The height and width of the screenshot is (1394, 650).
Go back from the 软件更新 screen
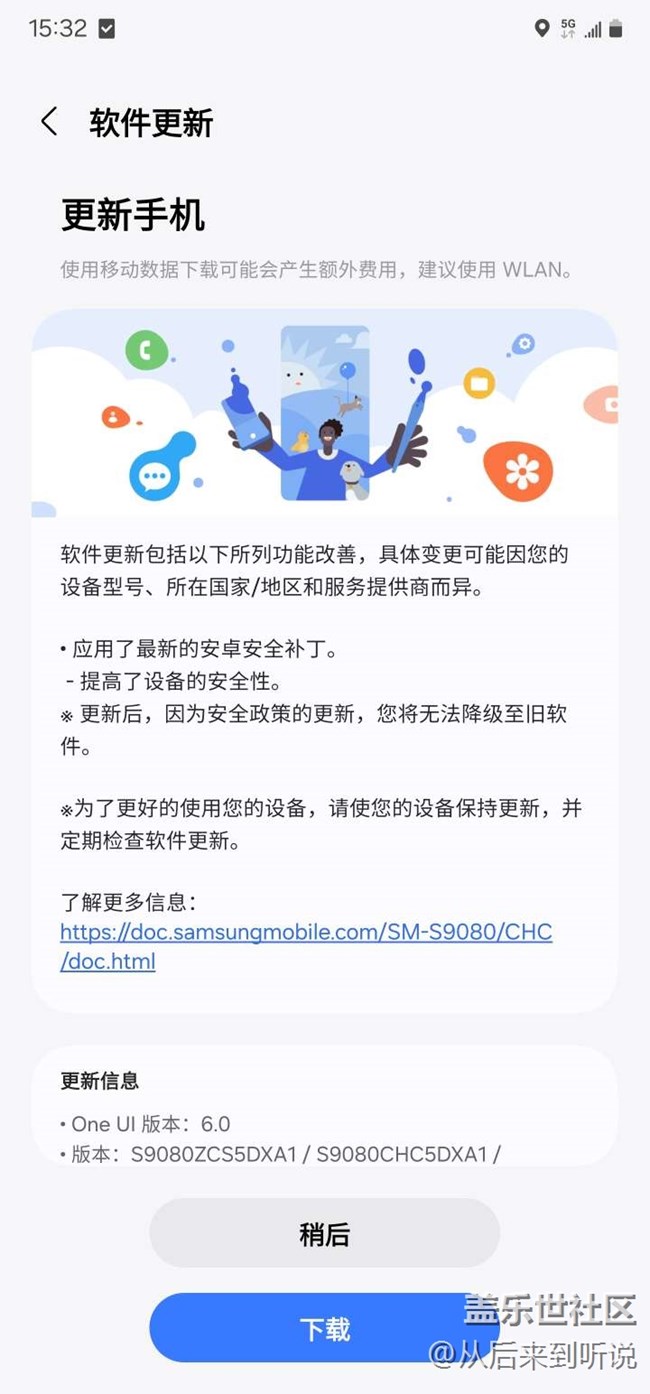tap(49, 122)
